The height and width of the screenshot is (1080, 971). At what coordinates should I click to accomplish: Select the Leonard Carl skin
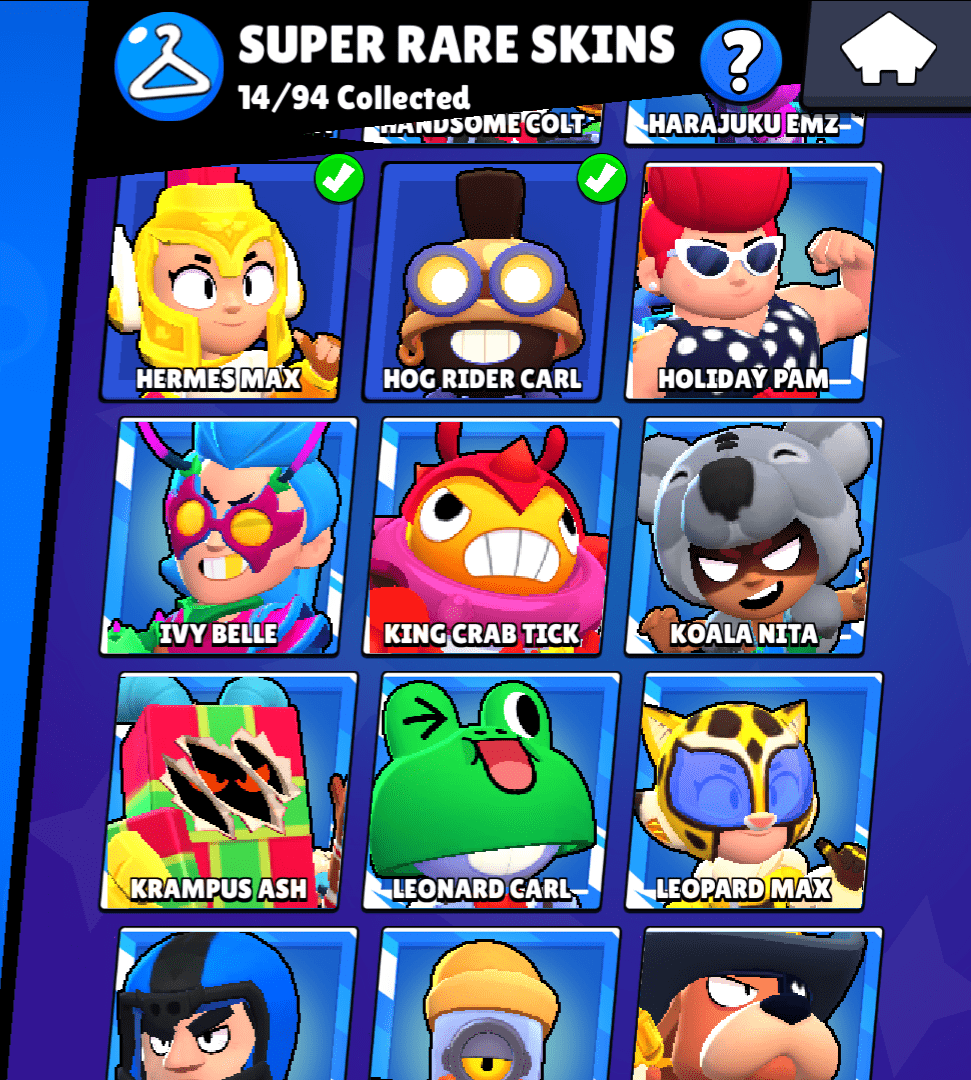tap(490, 790)
